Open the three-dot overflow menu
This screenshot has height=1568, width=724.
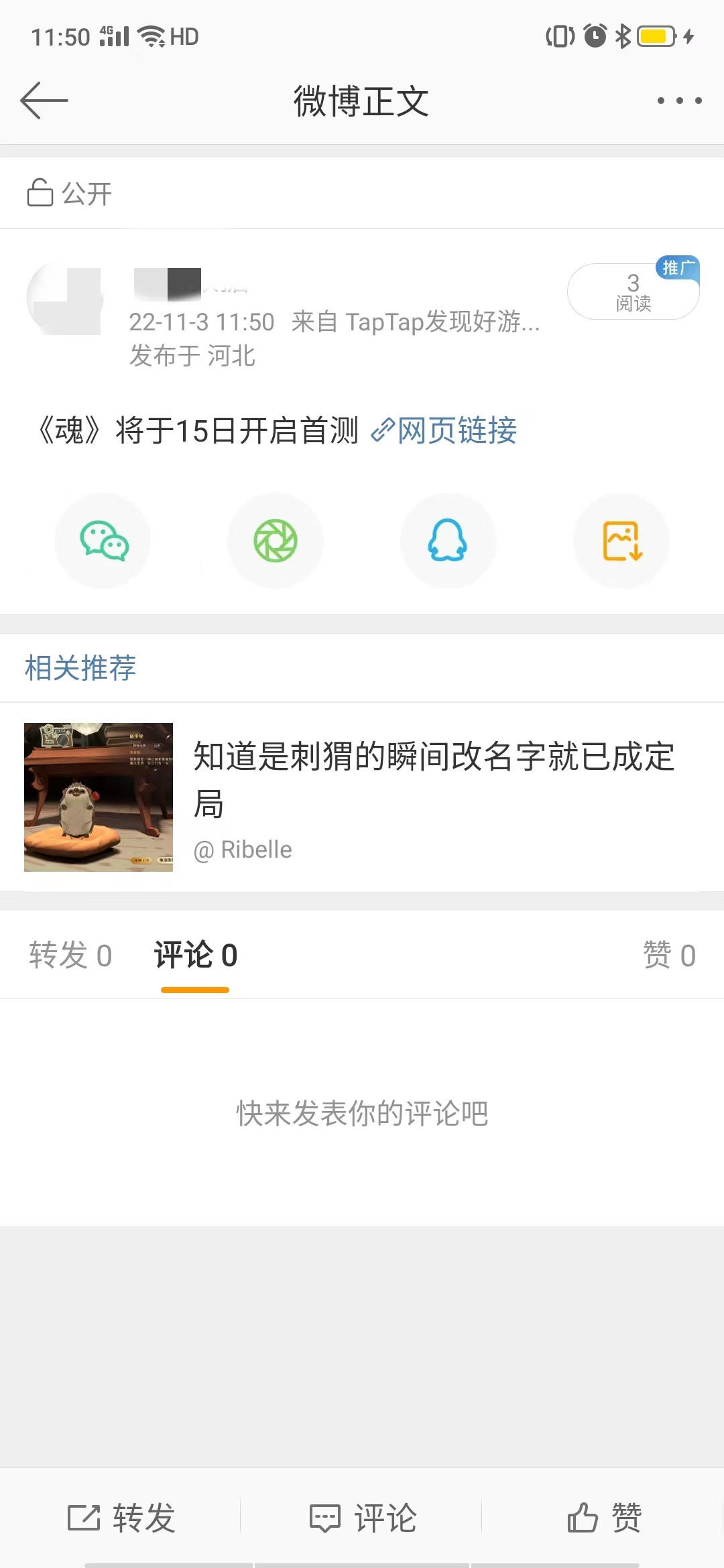[x=679, y=101]
